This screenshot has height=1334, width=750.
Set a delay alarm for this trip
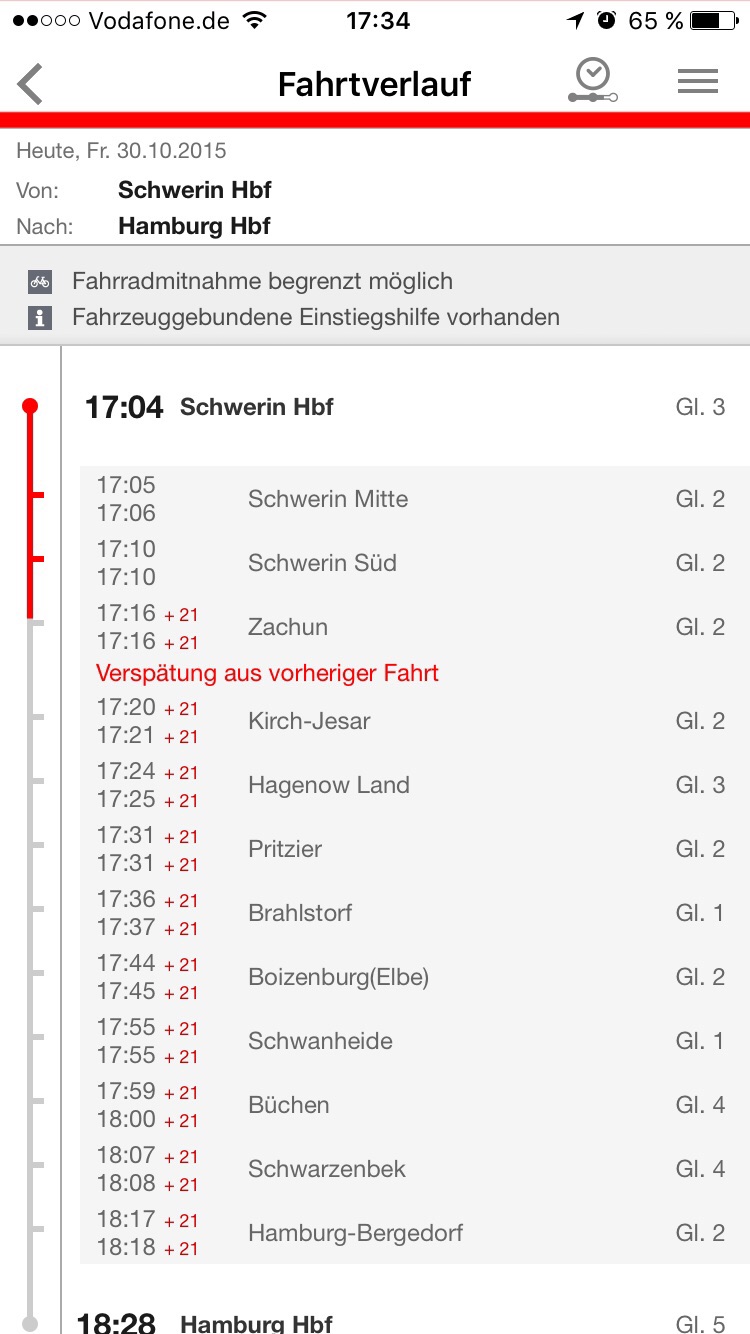(593, 80)
